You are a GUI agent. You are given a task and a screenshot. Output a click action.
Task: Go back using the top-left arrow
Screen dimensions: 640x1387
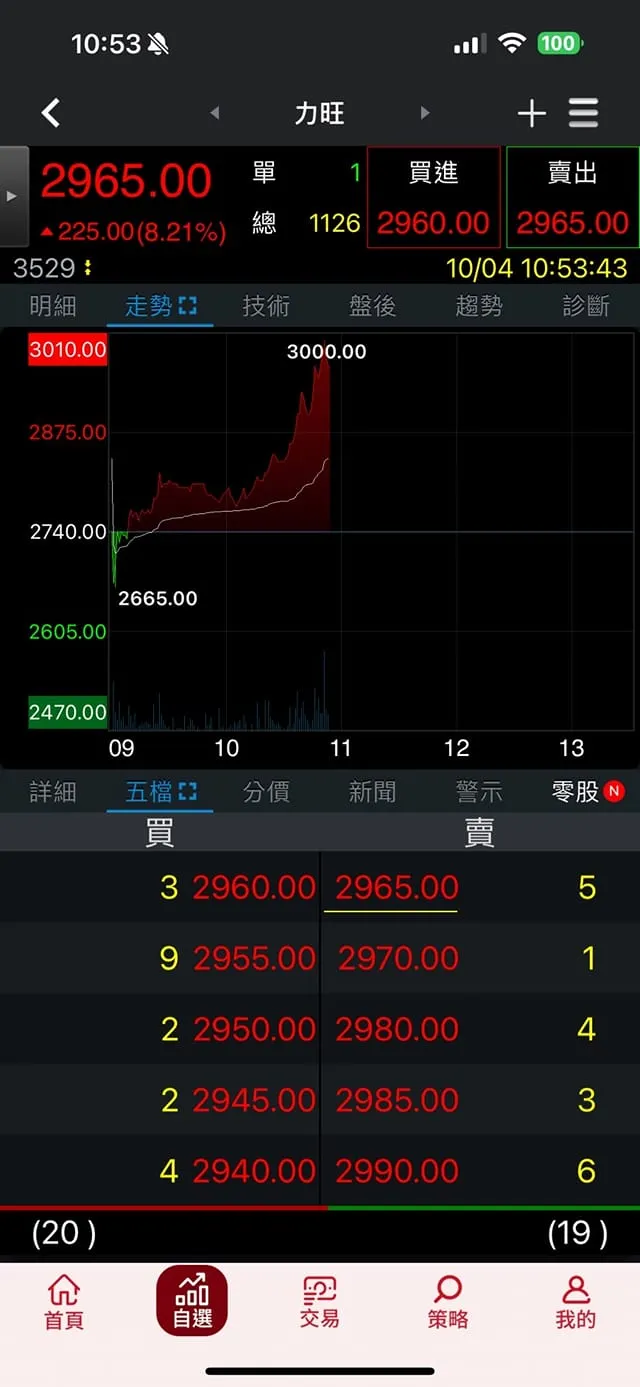(x=51, y=113)
